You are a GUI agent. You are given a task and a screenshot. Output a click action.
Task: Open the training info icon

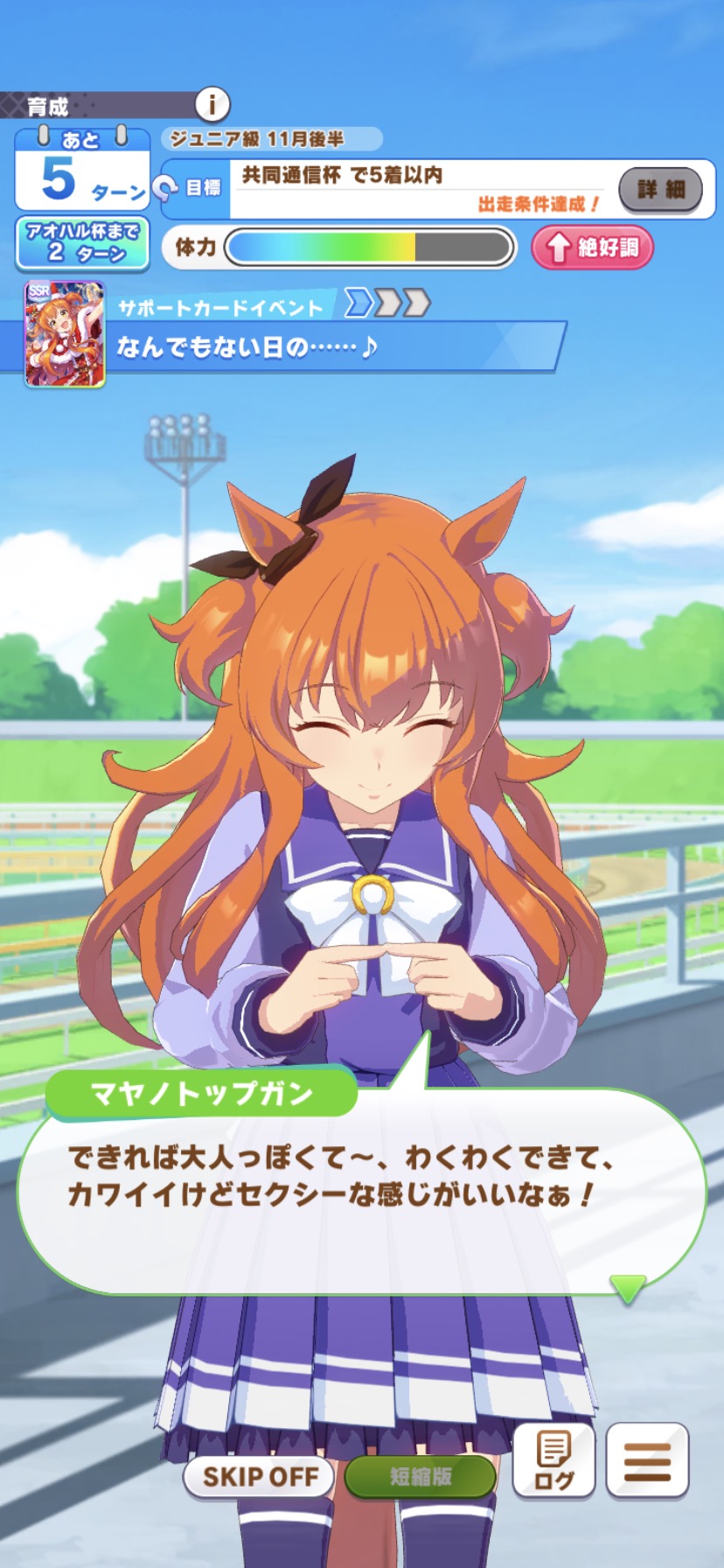point(211,105)
